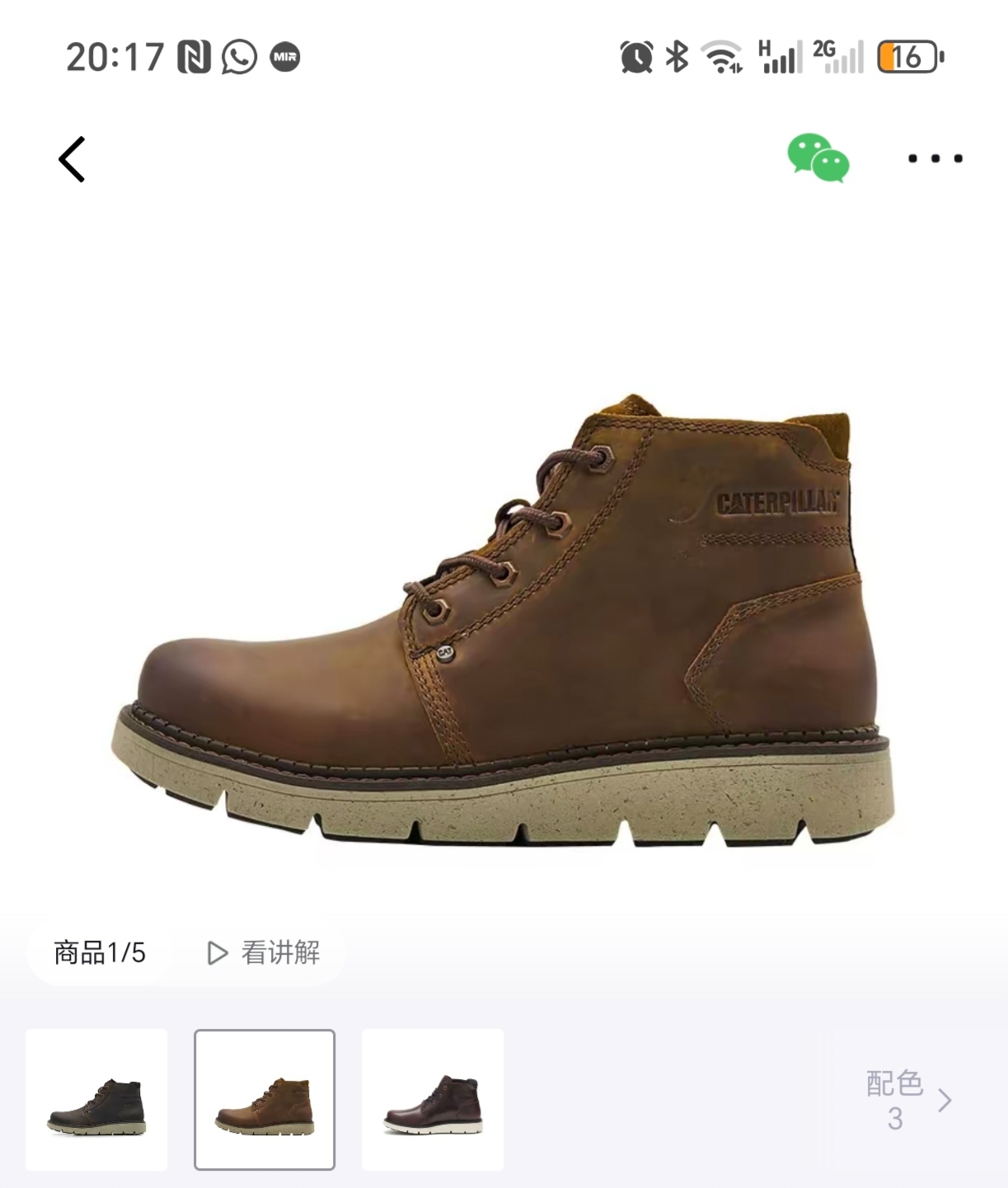Viewport: 1008px width, 1188px height.
Task: Play the 看讲解 product explanation
Action: point(264,953)
